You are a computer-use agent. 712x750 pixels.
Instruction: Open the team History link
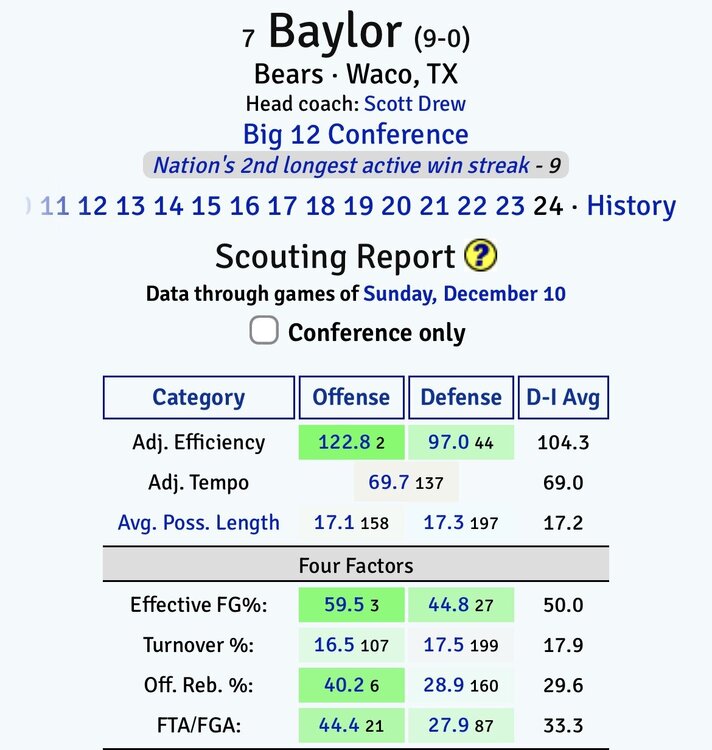[x=631, y=207]
